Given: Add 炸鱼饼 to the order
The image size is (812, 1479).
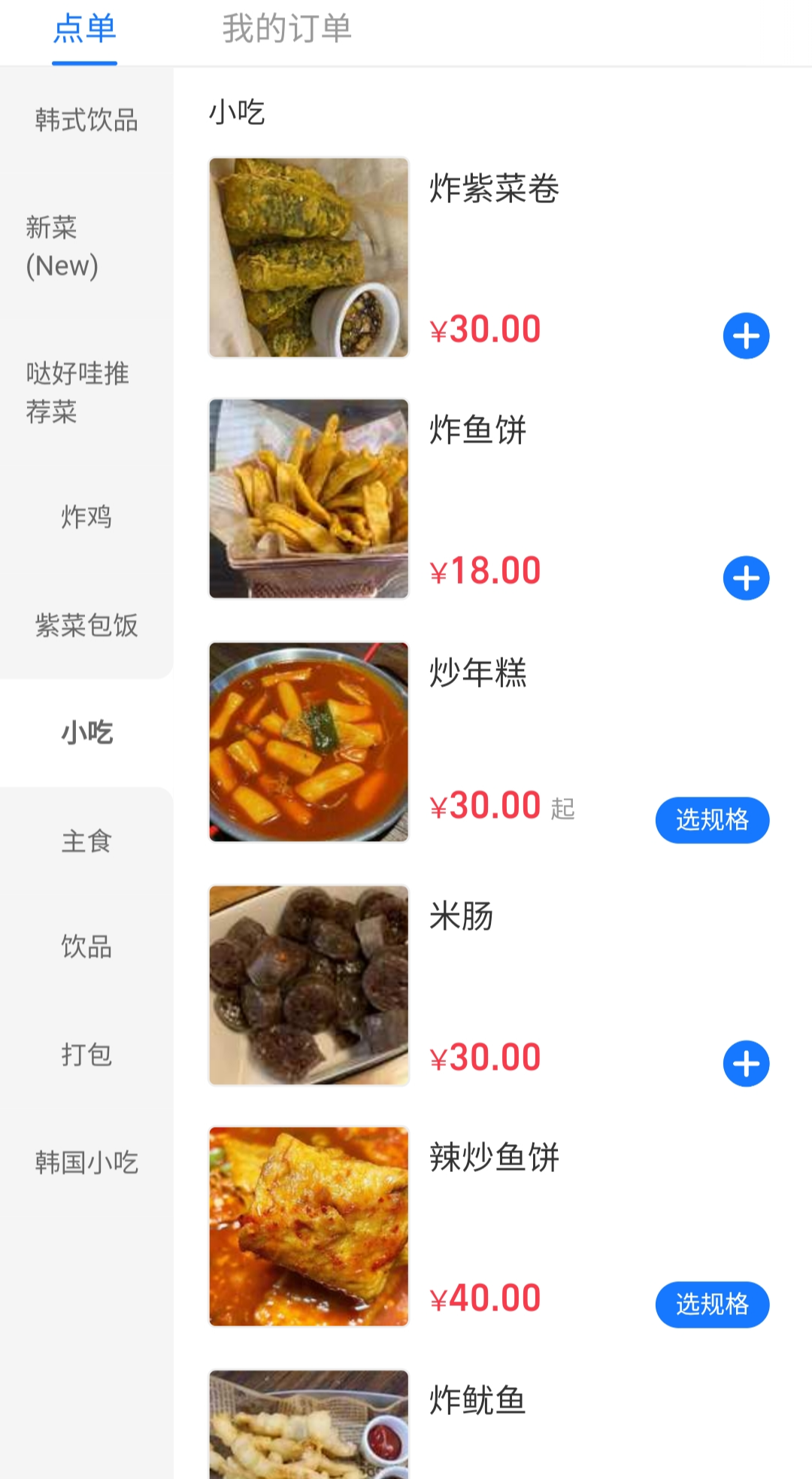Looking at the screenshot, I should (x=746, y=578).
